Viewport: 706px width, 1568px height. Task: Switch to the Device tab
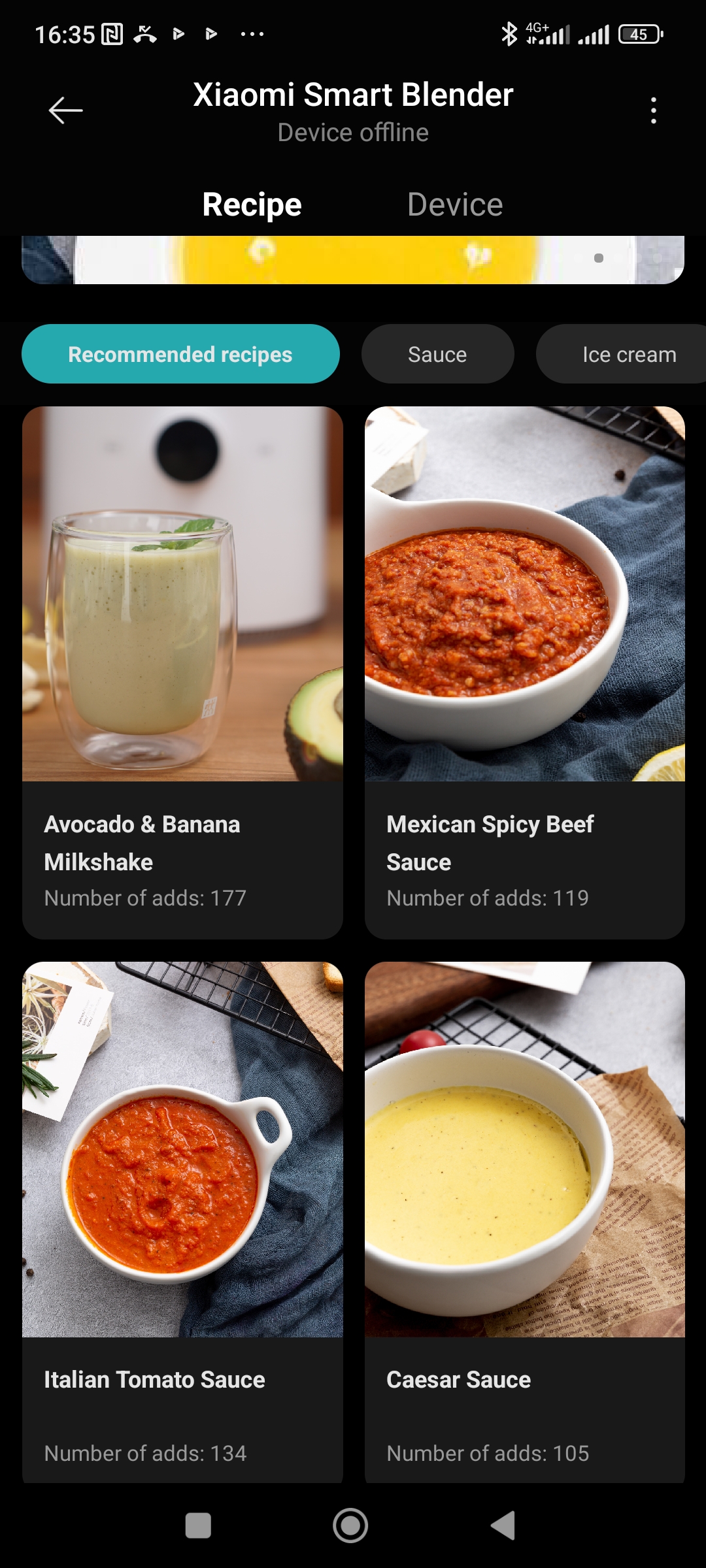pos(455,204)
